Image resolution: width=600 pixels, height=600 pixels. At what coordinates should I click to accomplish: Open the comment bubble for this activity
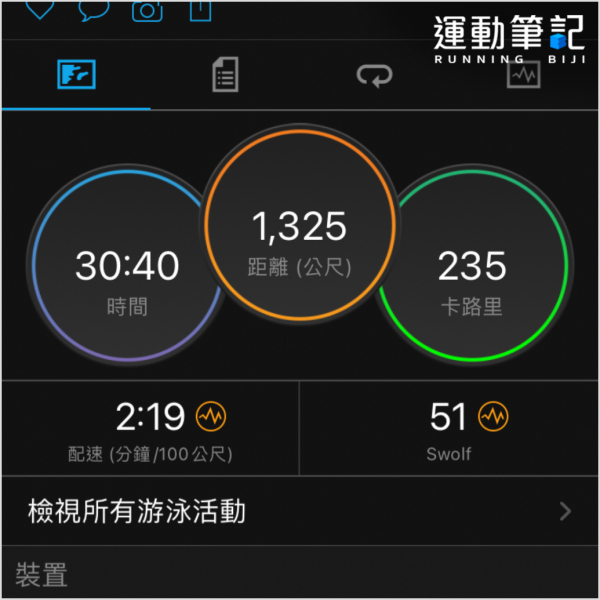93,8
